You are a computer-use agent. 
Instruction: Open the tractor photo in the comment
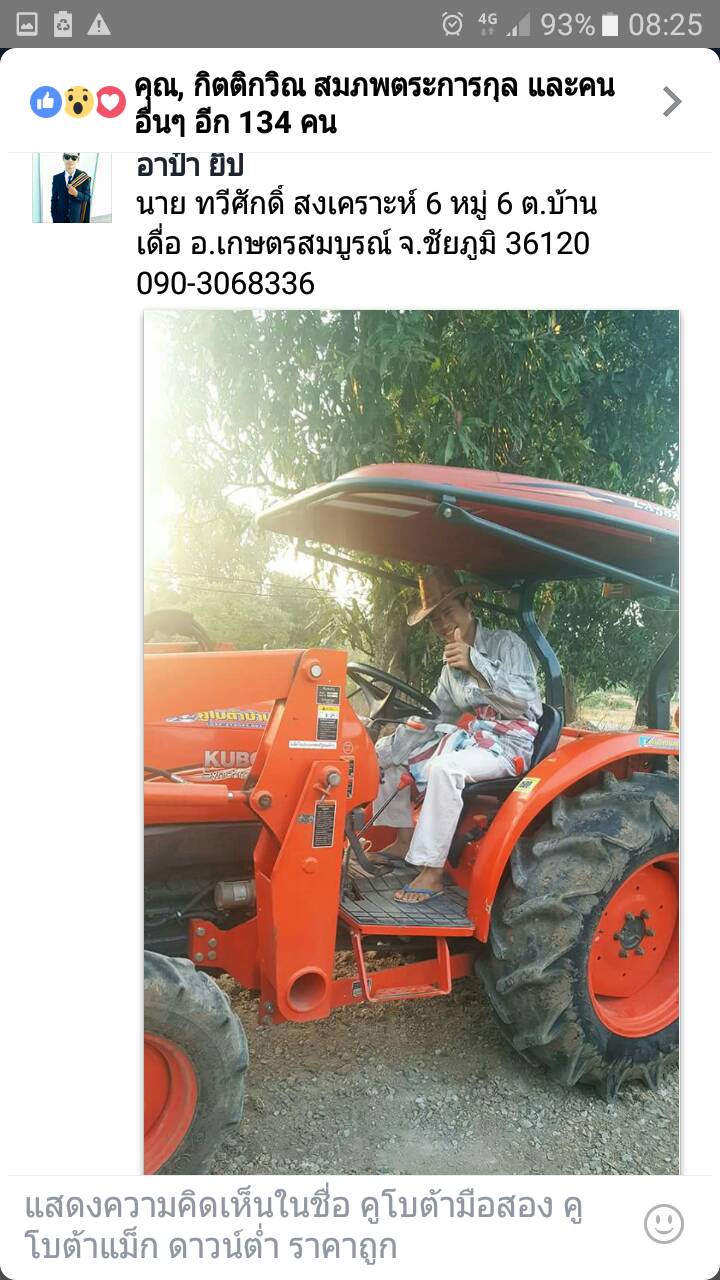[411, 740]
